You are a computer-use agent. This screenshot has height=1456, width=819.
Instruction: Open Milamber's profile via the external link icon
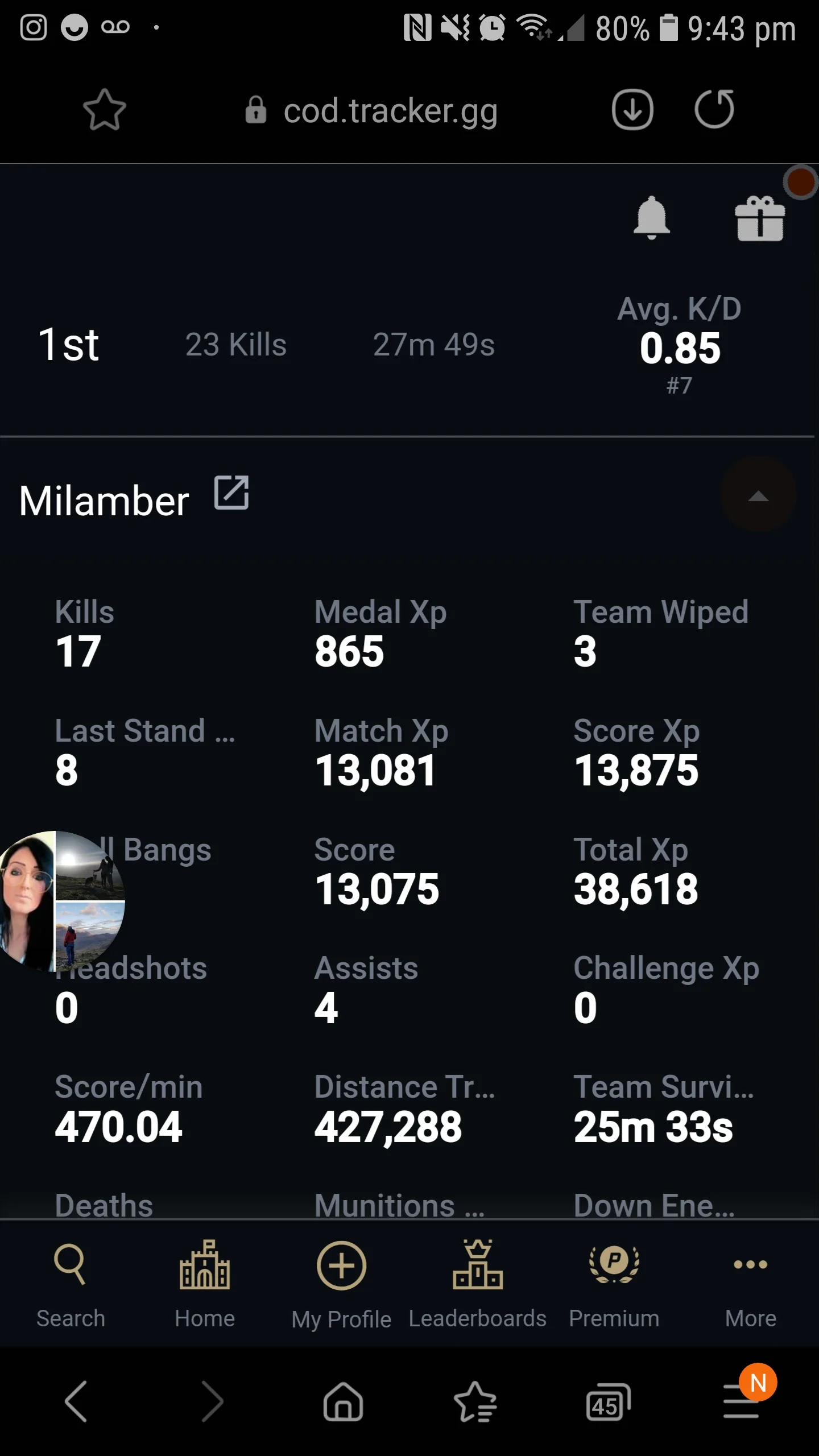231,493
